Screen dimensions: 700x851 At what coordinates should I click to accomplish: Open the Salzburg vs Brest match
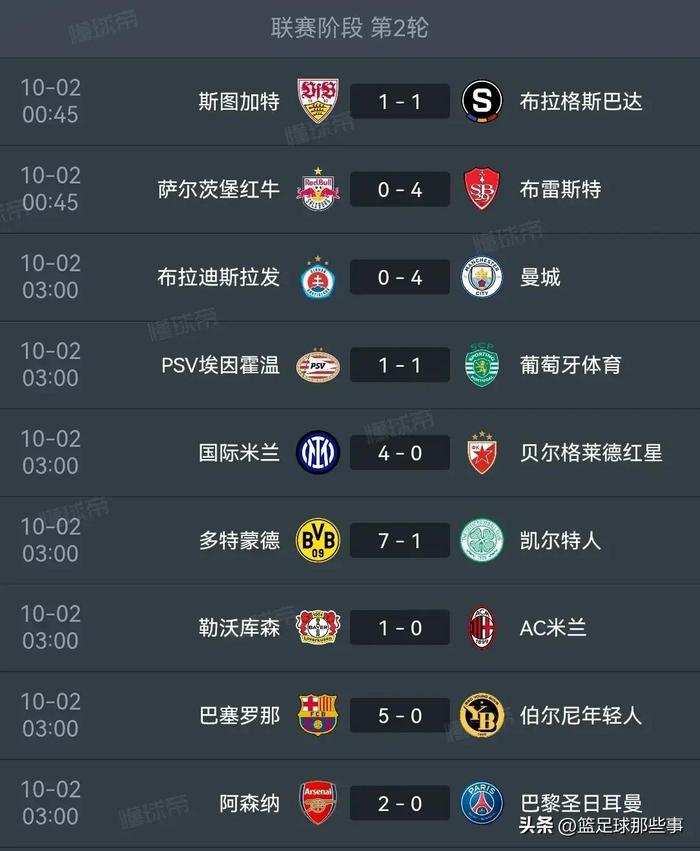click(x=400, y=189)
